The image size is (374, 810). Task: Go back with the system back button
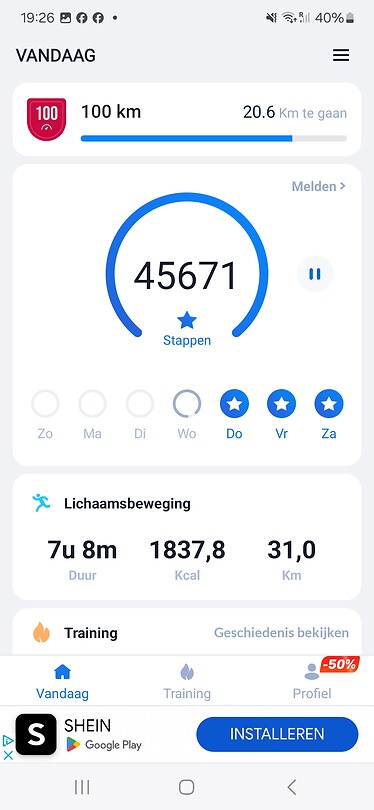(292, 787)
